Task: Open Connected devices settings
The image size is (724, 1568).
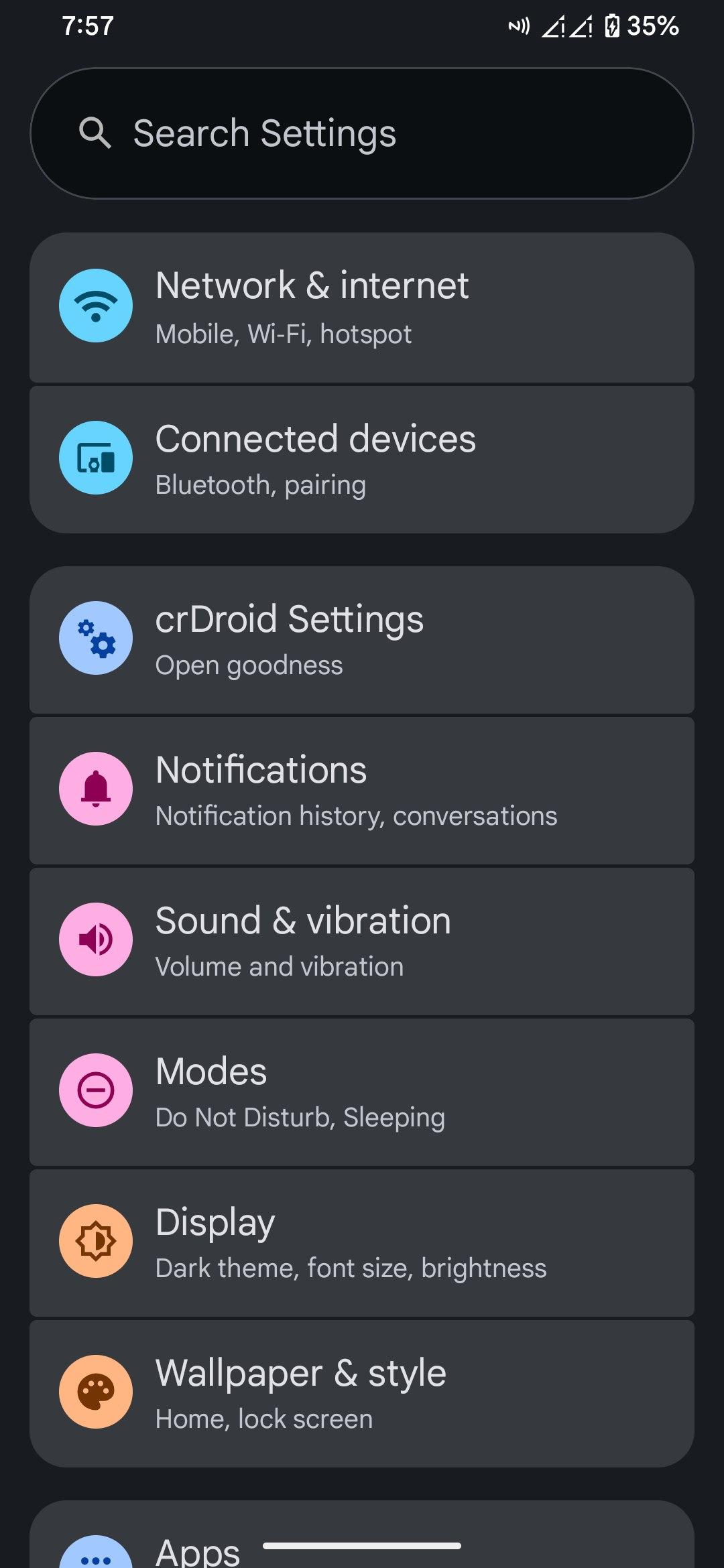Action: (x=362, y=459)
